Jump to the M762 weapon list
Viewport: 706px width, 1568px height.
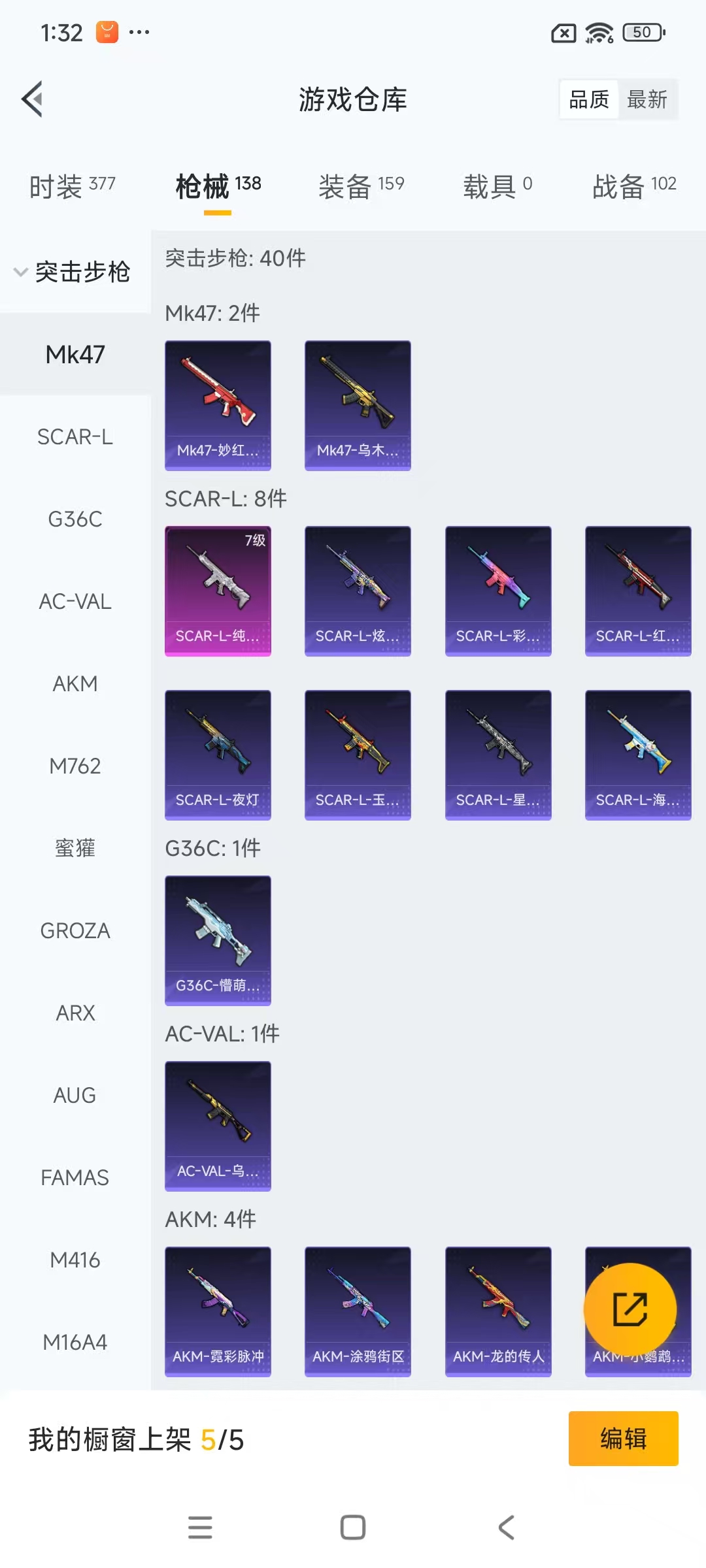point(75,766)
